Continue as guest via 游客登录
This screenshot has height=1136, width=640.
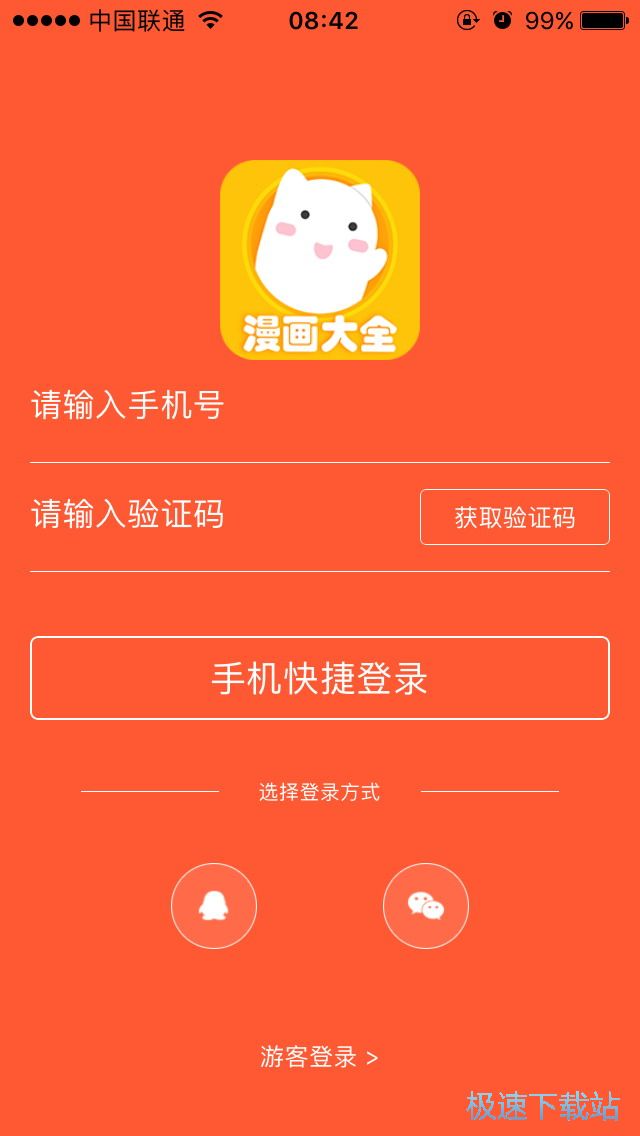319,1057
